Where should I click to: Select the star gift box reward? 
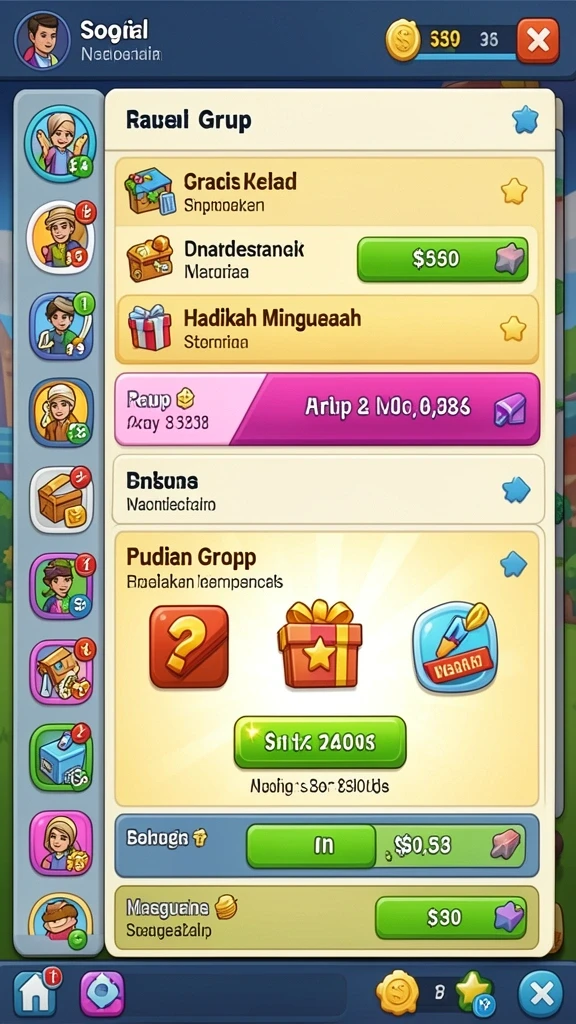coord(320,644)
